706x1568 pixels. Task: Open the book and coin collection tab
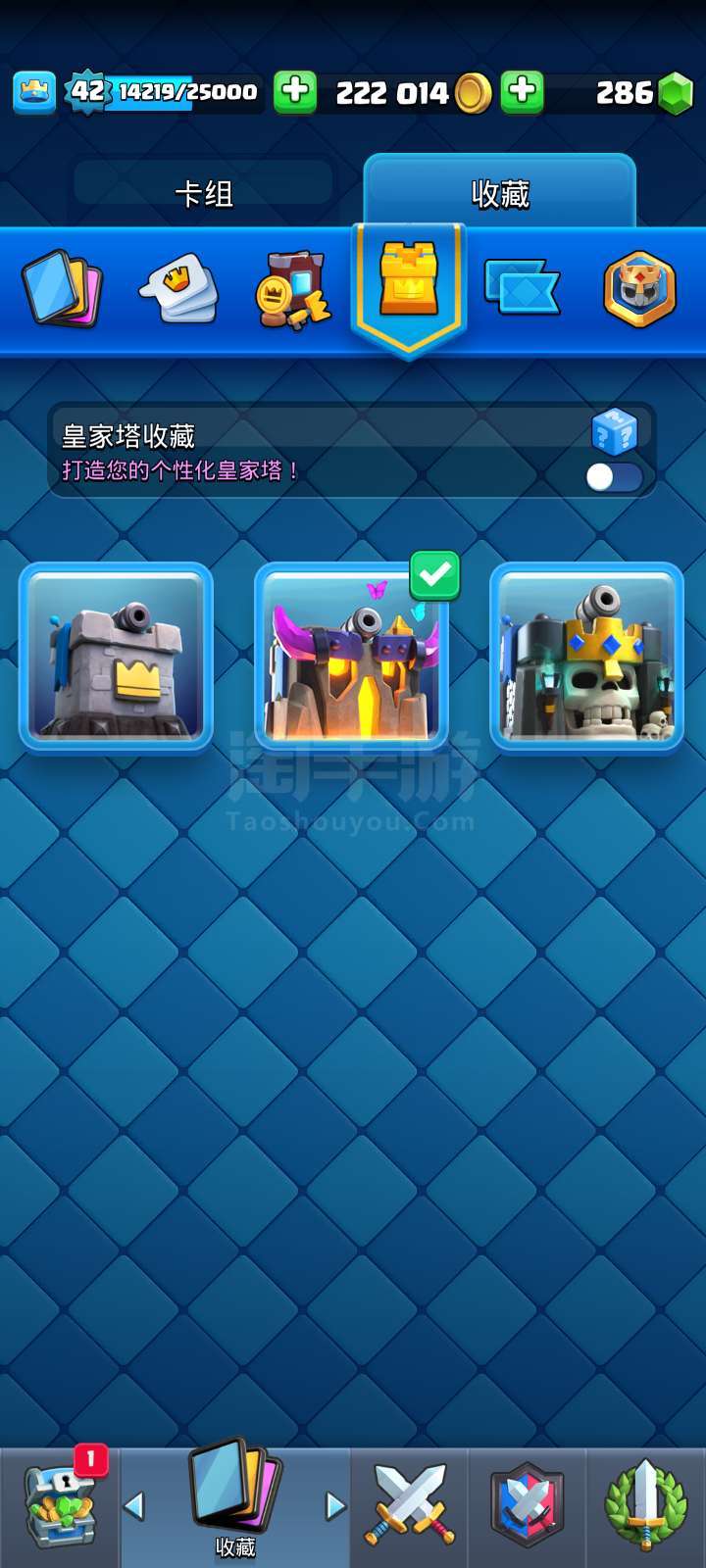click(x=292, y=290)
